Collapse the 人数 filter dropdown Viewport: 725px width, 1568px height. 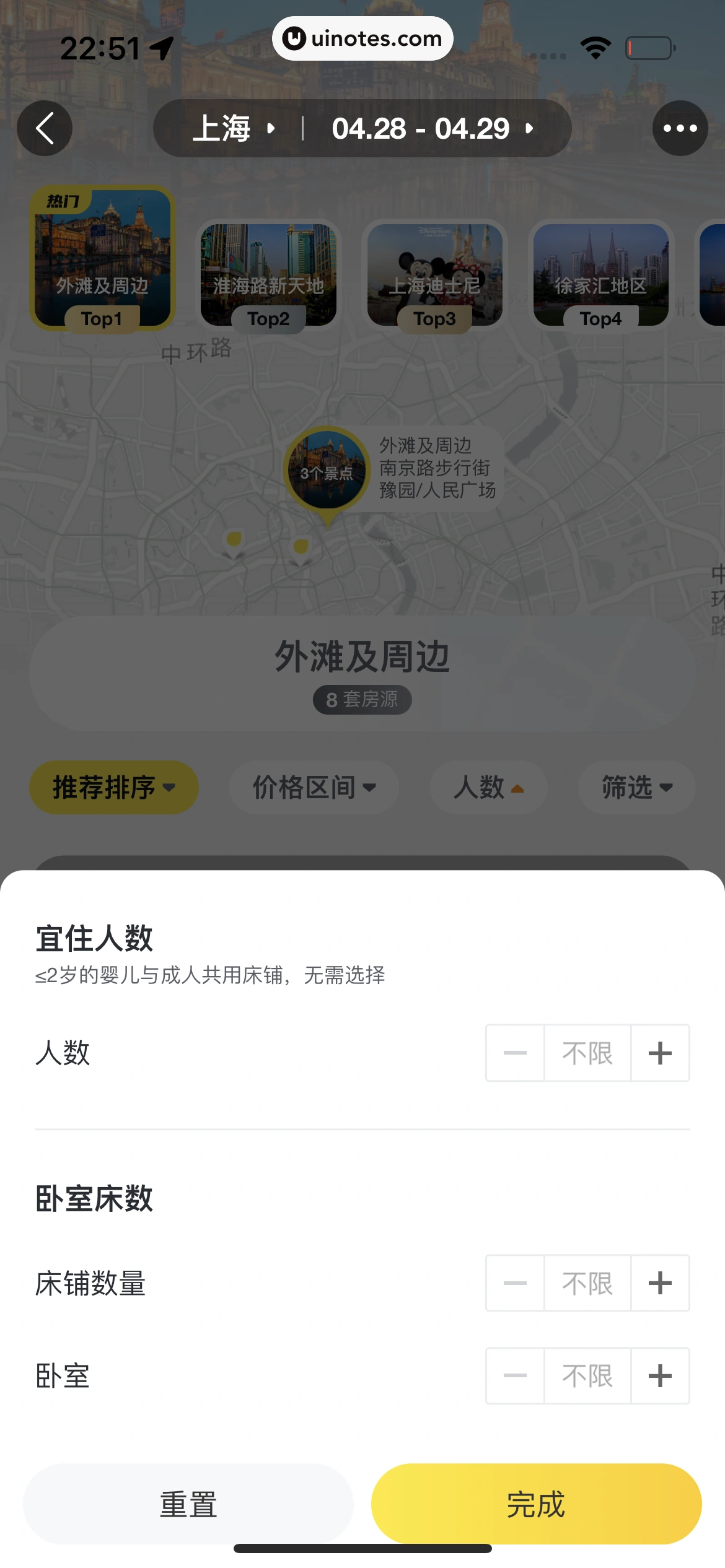point(488,787)
